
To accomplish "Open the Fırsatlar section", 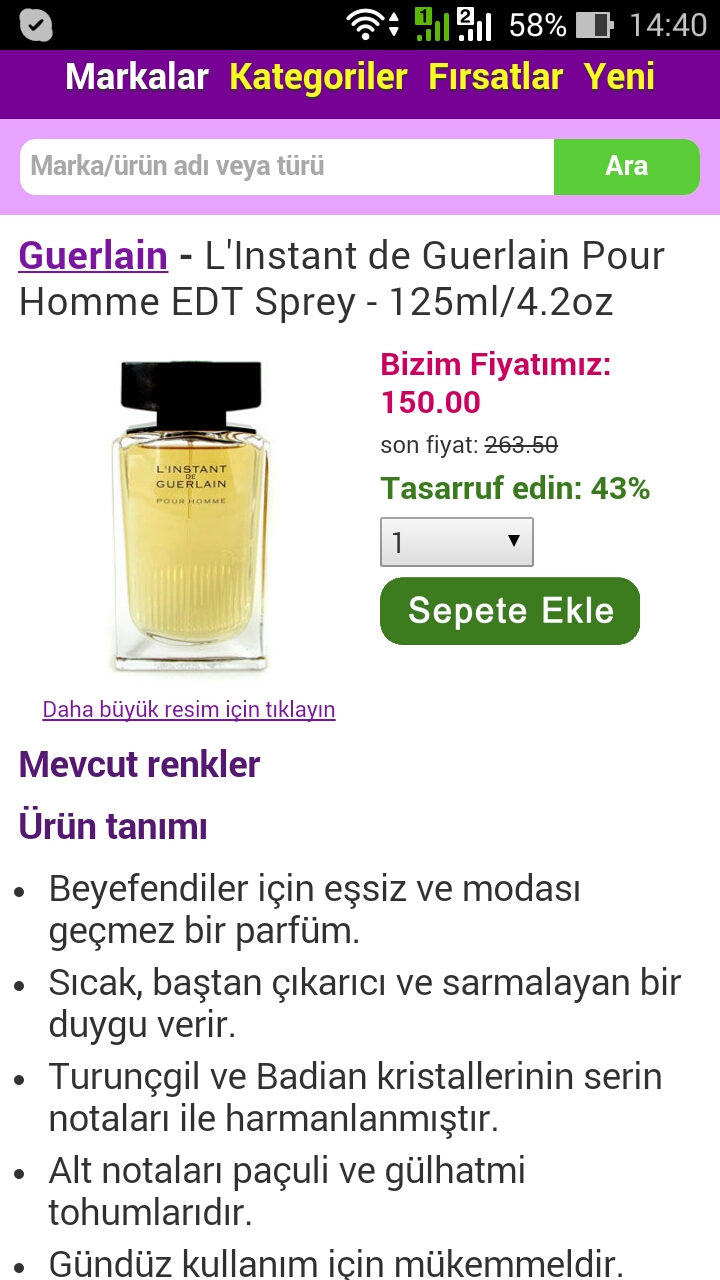I will coord(496,77).
